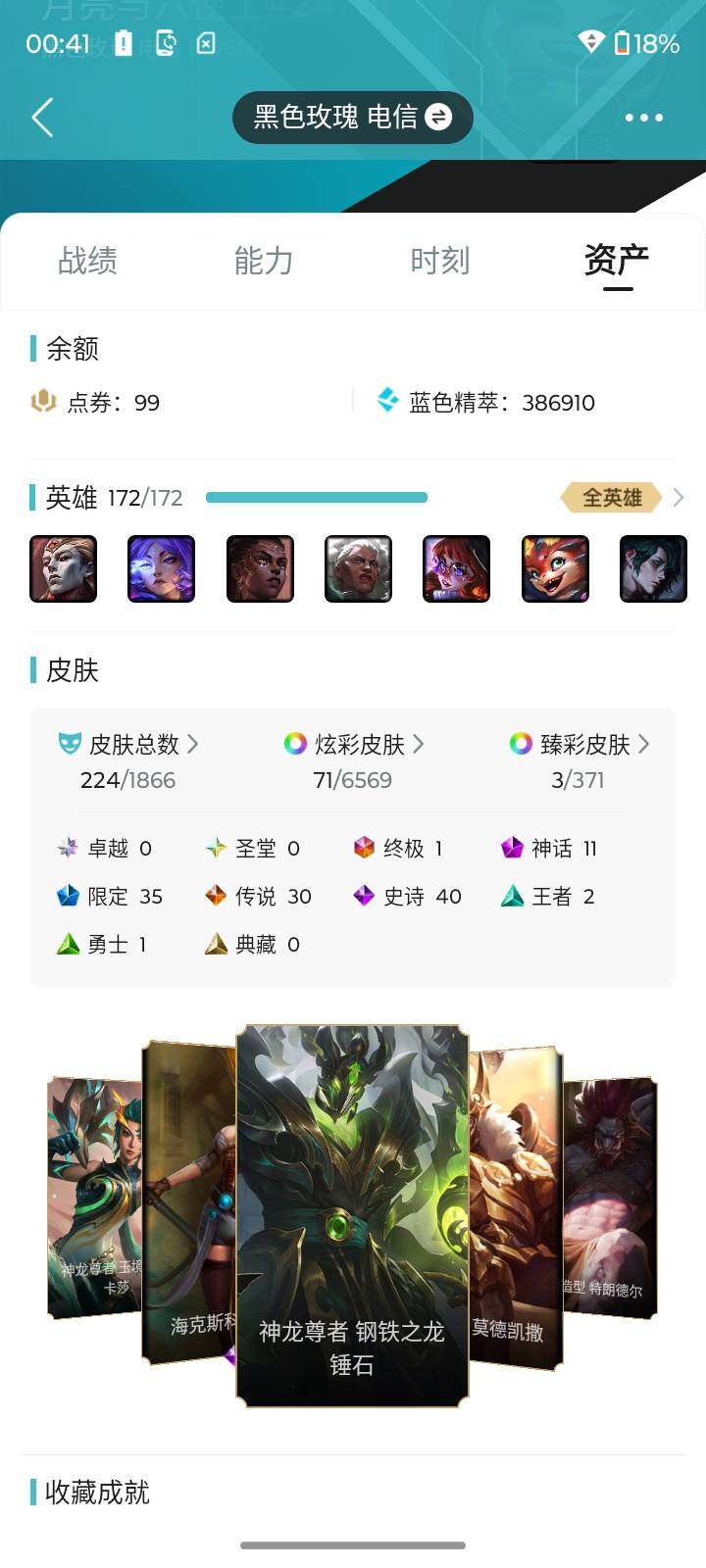Image resolution: width=706 pixels, height=1568 pixels.
Task: Open the 神龙尊者 钢铁之龙 锤石 skin card
Action: pyautogui.click(x=352, y=1215)
